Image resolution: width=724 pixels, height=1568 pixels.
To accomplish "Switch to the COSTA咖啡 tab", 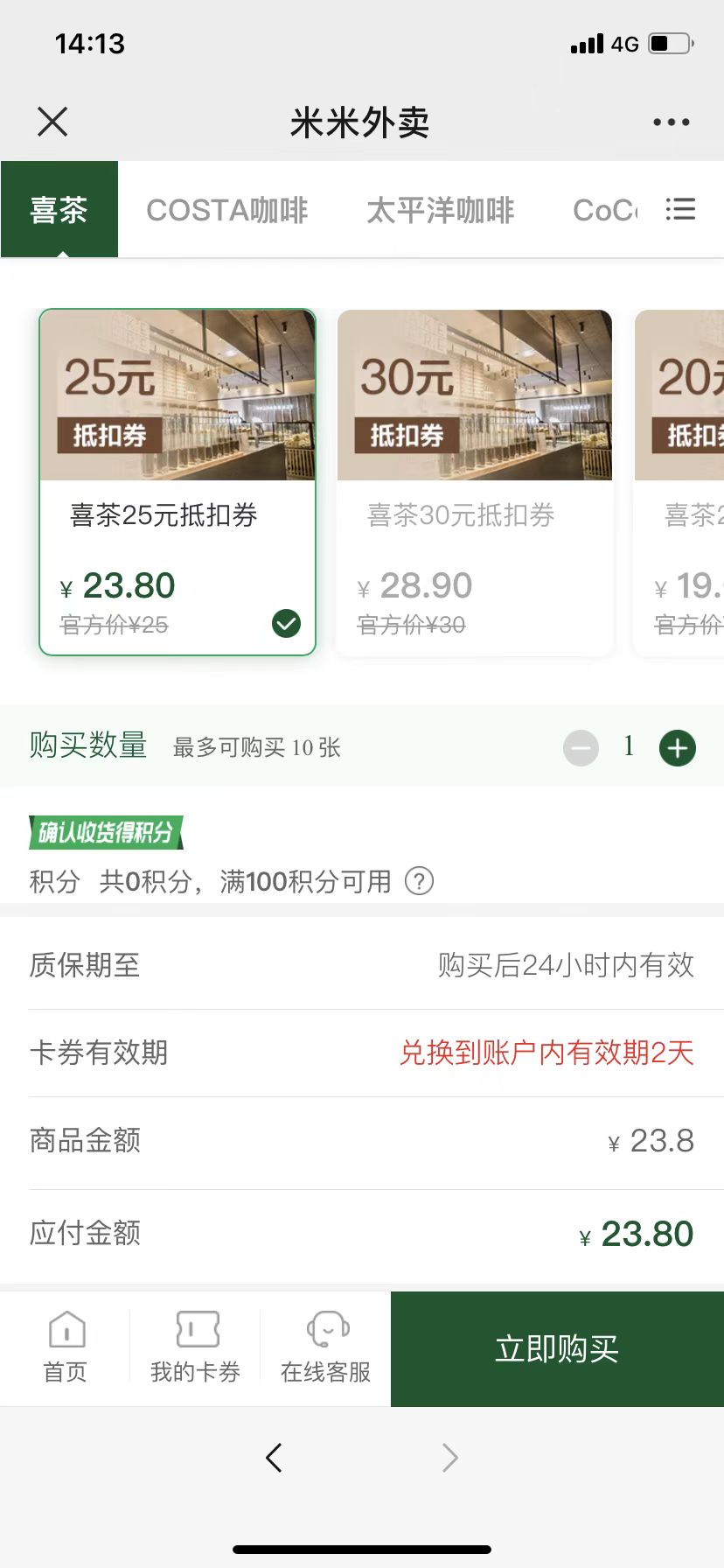I will pyautogui.click(x=227, y=210).
